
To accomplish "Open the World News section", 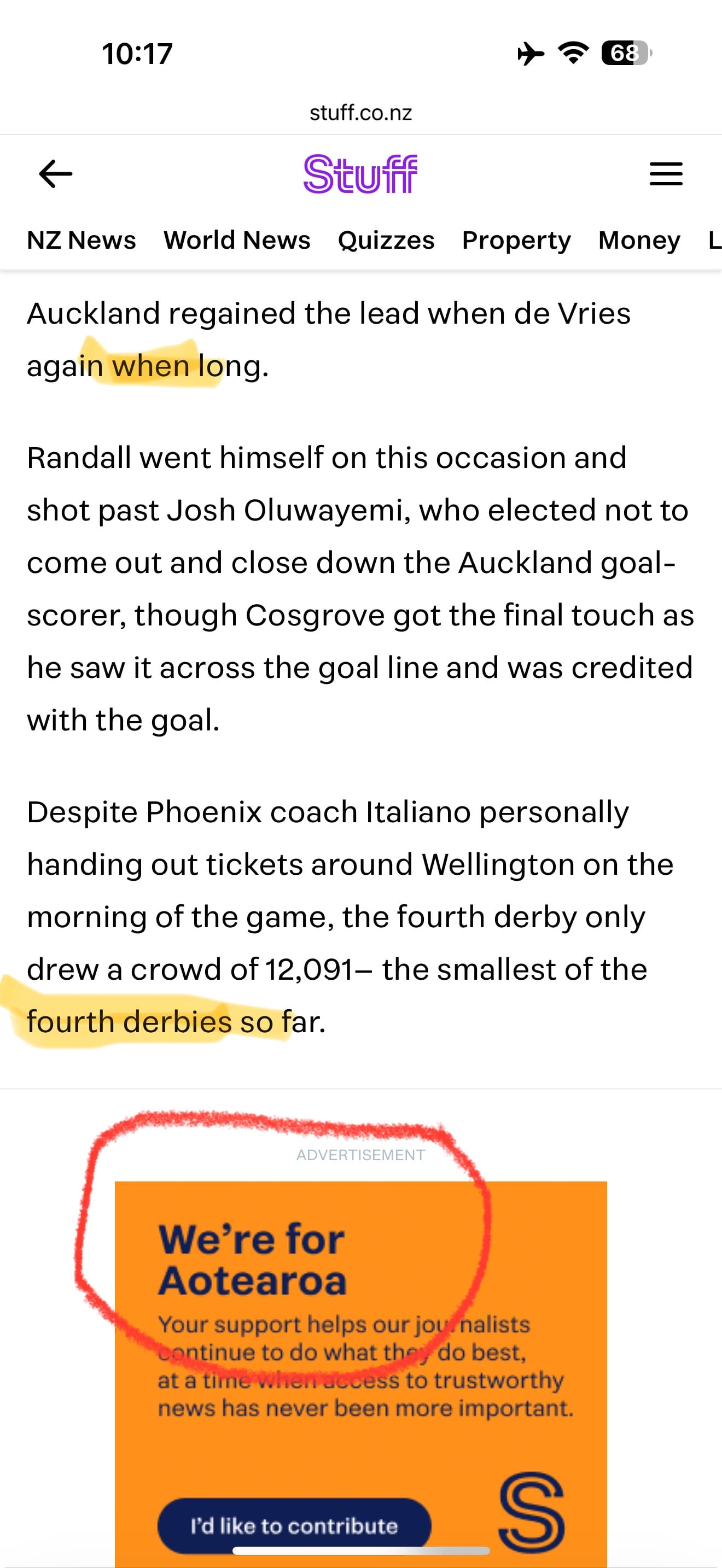I will (x=237, y=241).
